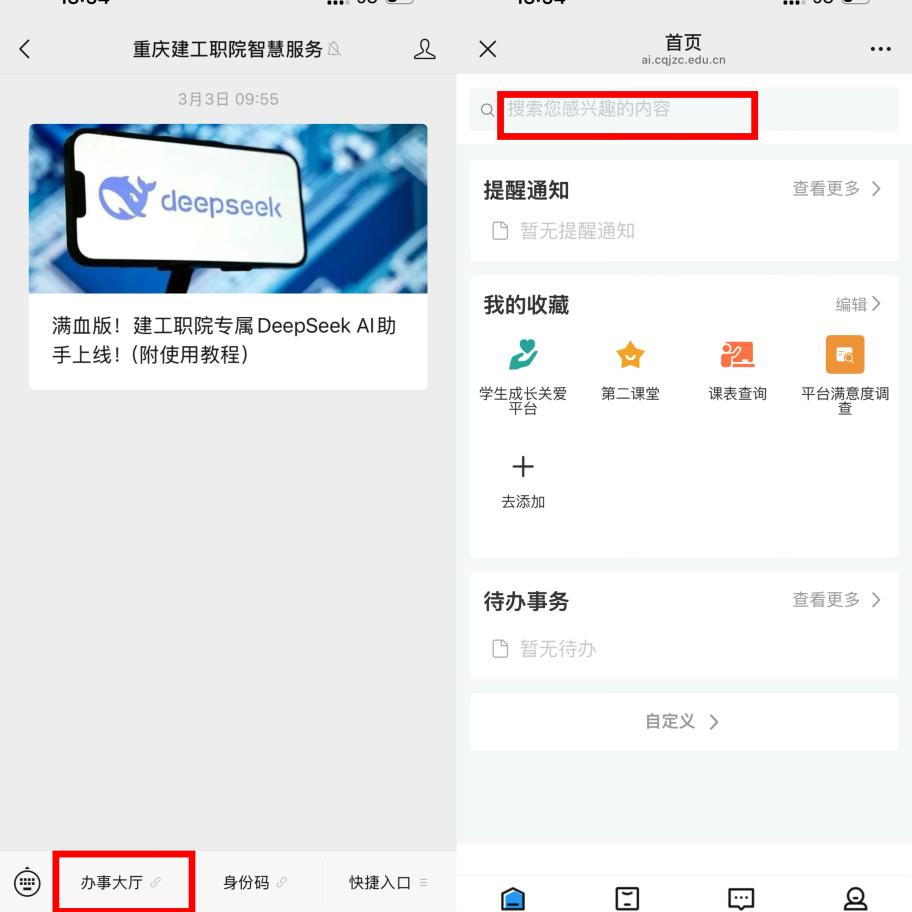Switch to the keyboard input icon

tap(27, 882)
